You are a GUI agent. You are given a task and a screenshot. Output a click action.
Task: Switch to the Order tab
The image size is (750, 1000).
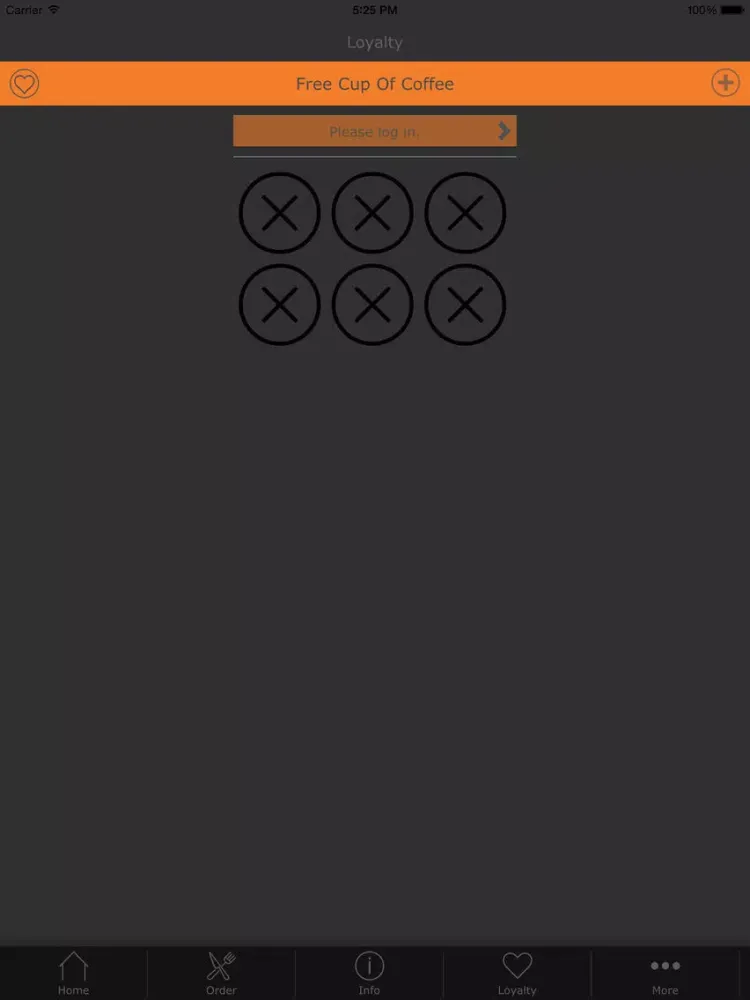pos(221,973)
